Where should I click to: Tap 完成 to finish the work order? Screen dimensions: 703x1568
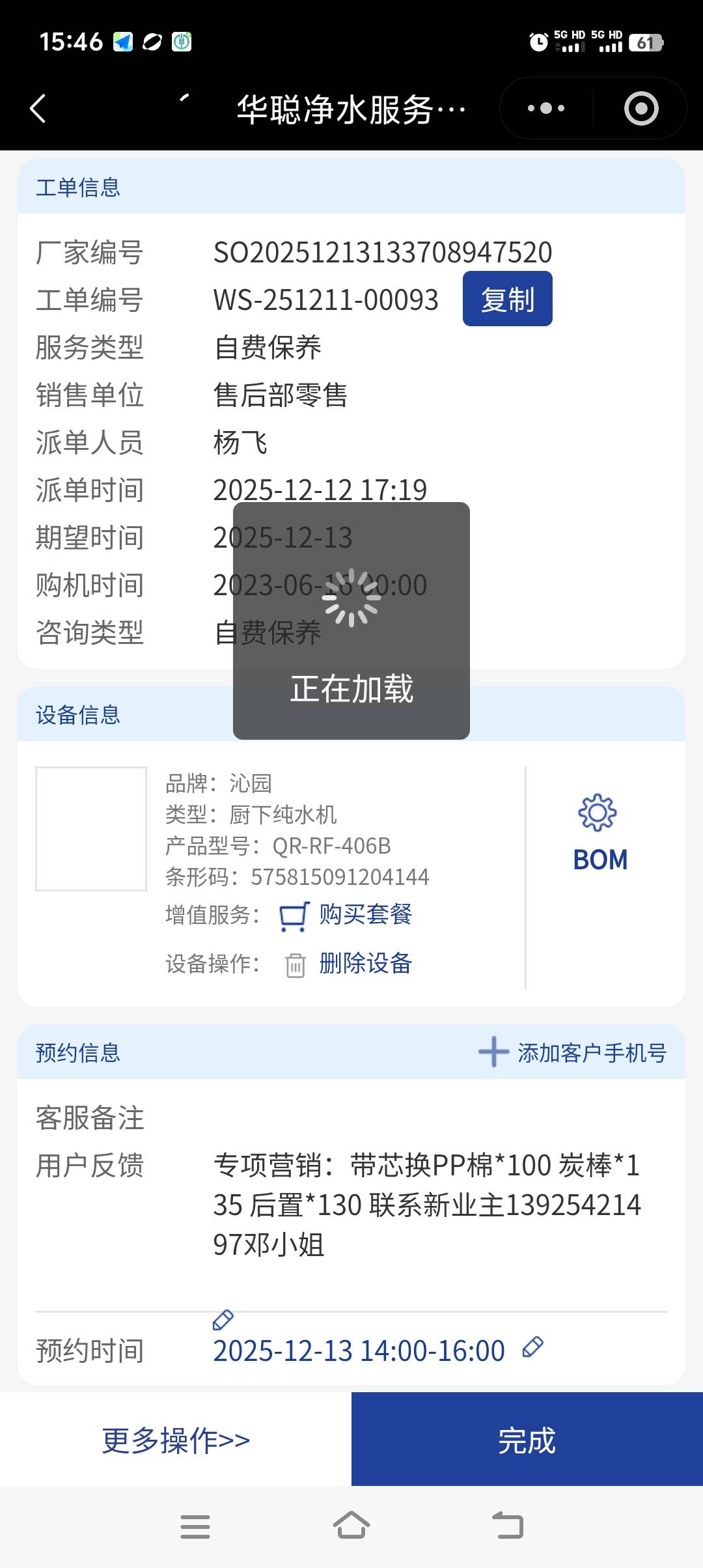527,1440
